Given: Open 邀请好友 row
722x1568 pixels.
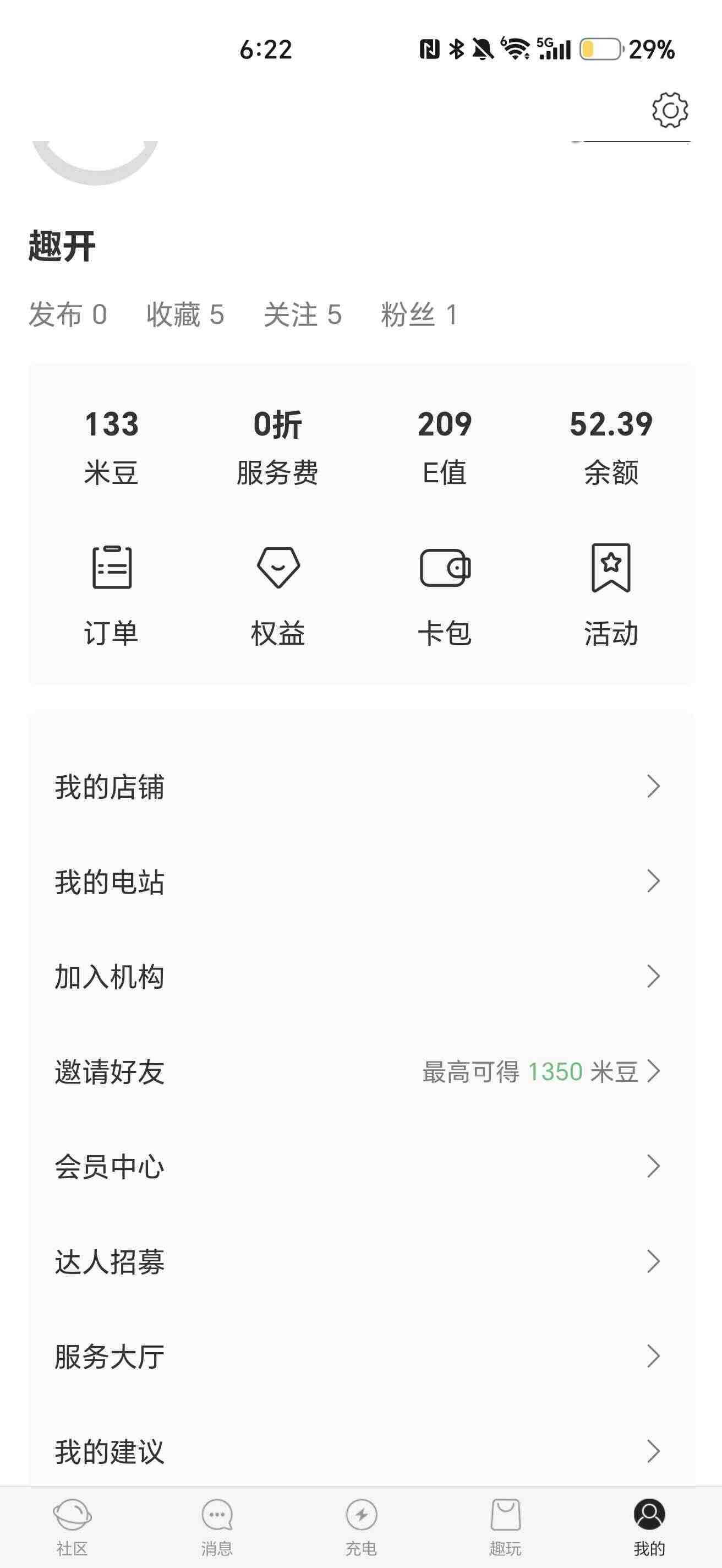Looking at the screenshot, I should pyautogui.click(x=360, y=1071).
